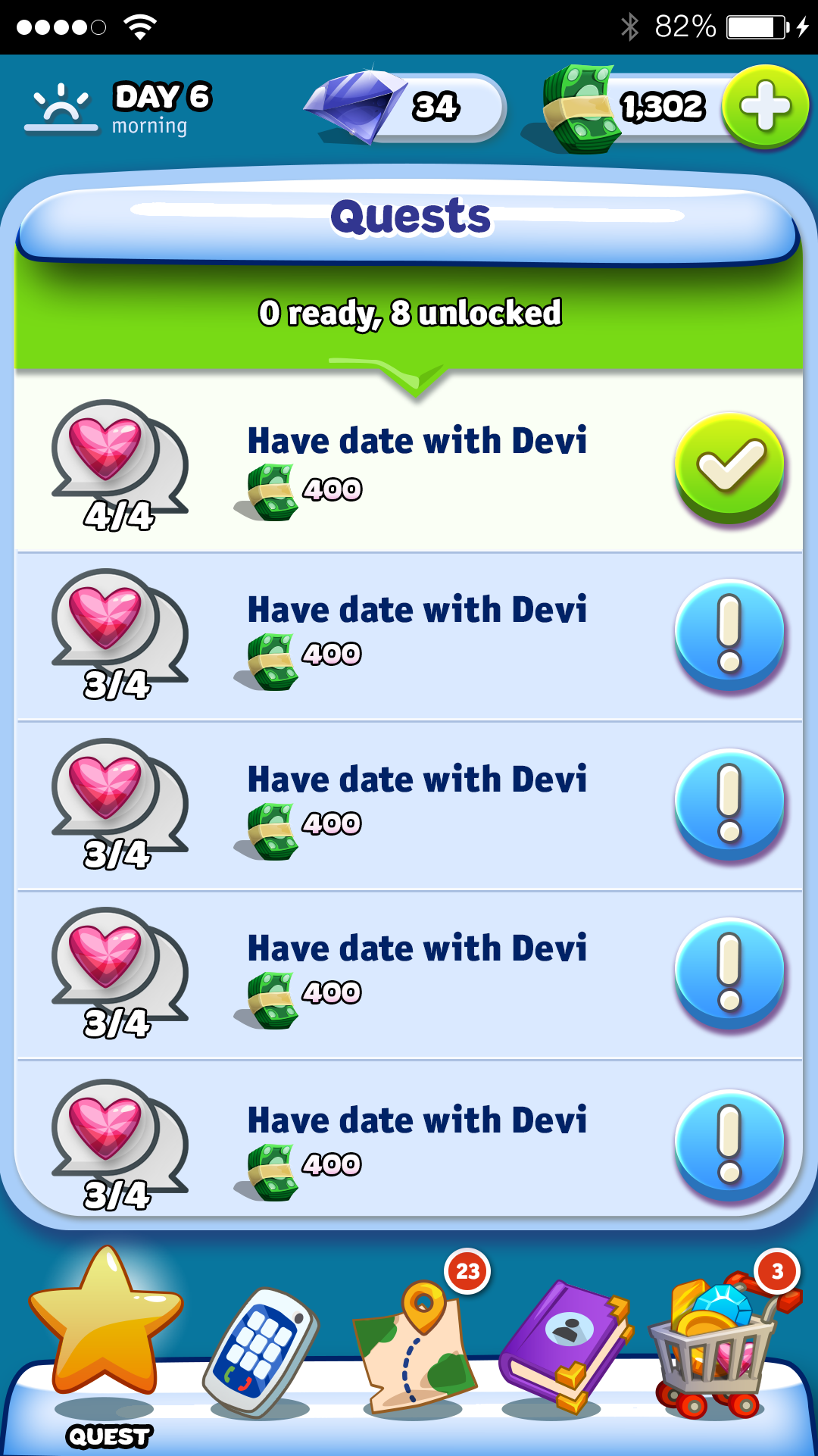Open the purple contacts book

pyautogui.click(x=566, y=1345)
